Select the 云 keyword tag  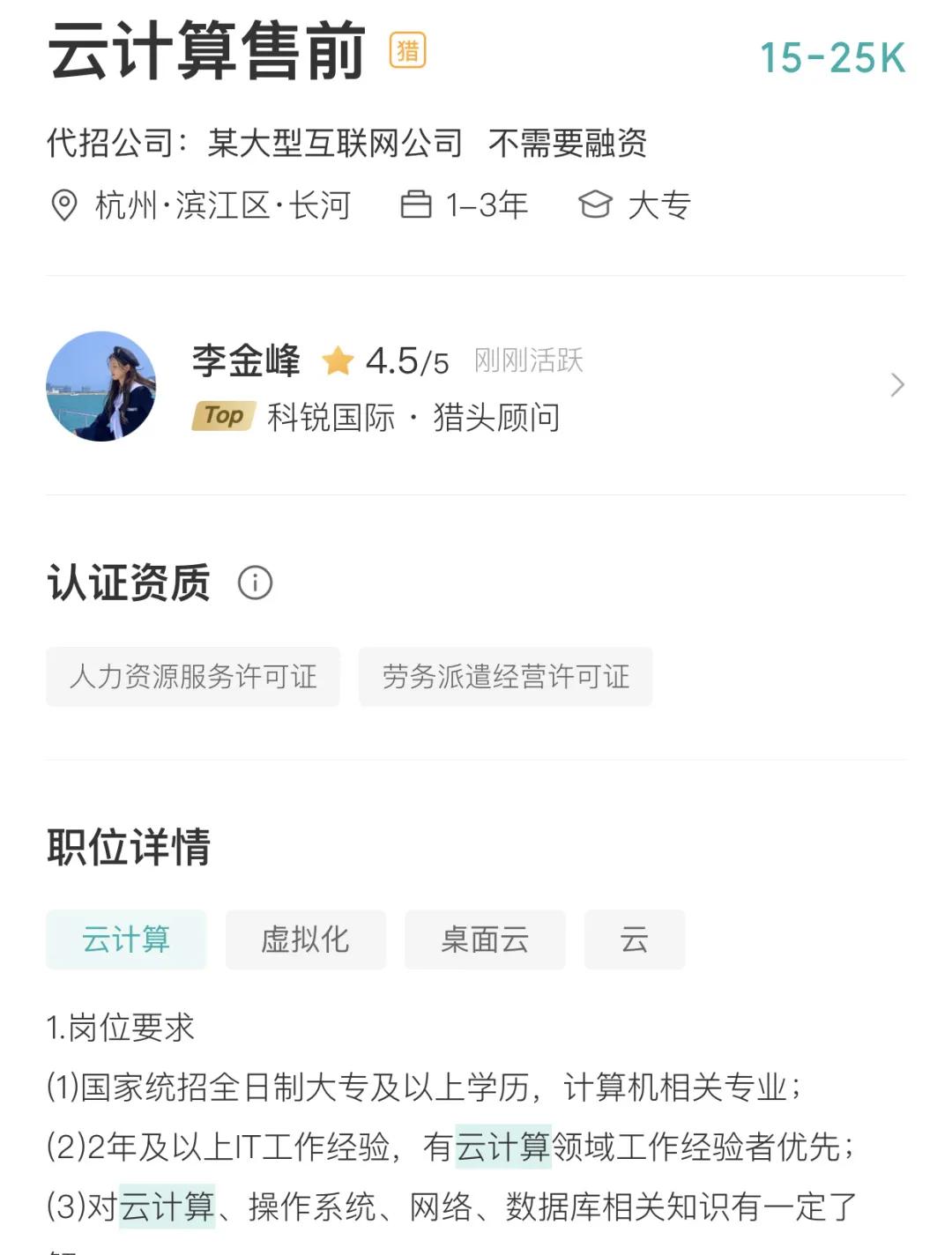click(634, 939)
